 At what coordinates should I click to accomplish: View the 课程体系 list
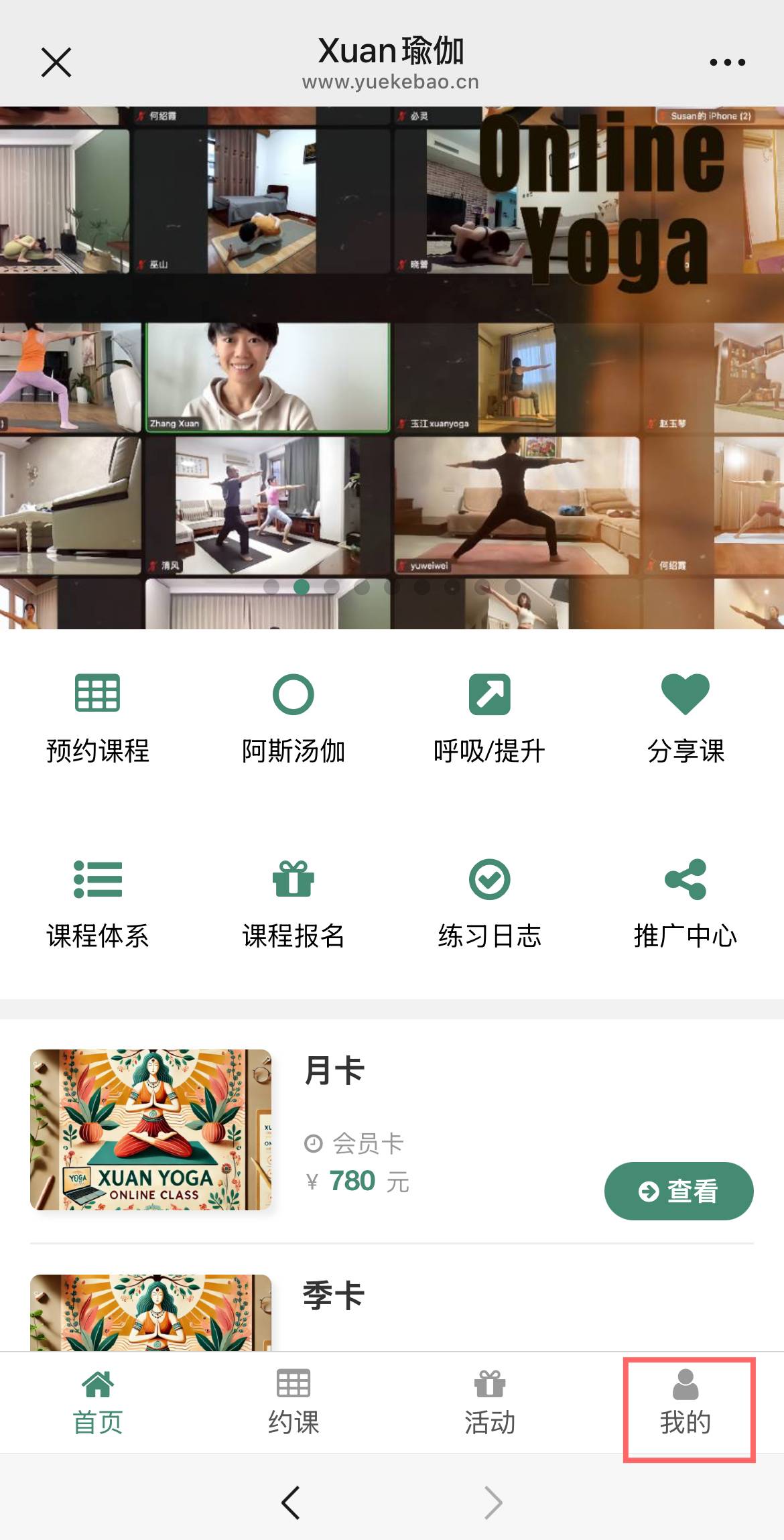pyautogui.click(x=98, y=903)
